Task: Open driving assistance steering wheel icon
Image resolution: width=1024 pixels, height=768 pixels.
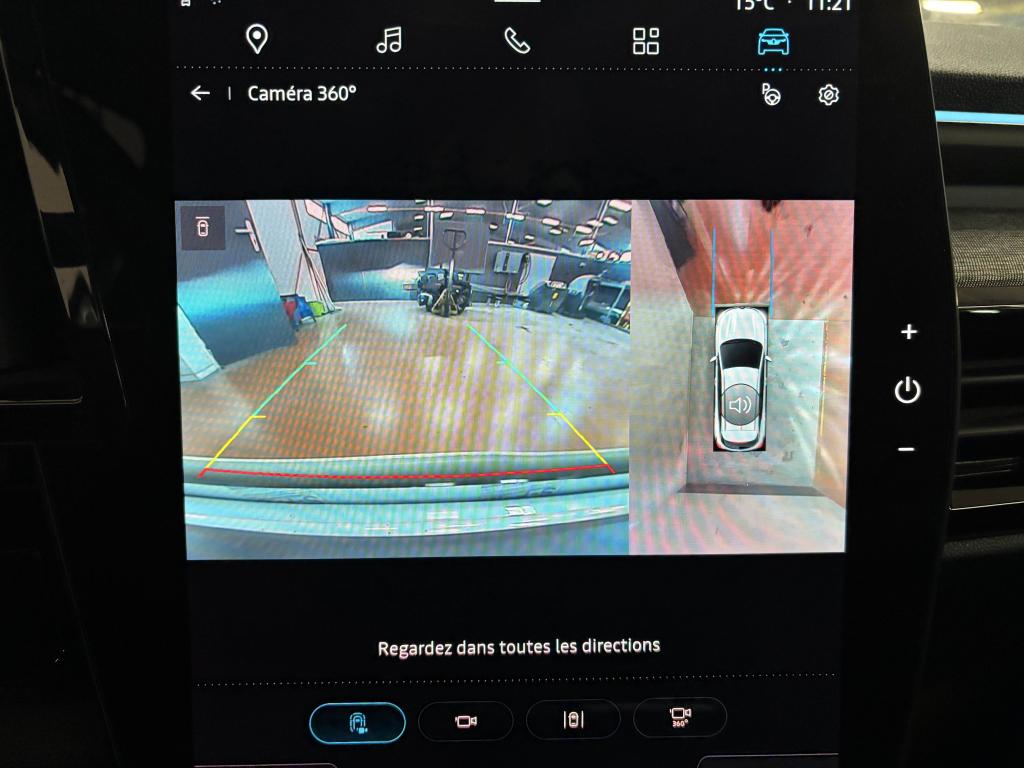Action: pyautogui.click(x=771, y=95)
